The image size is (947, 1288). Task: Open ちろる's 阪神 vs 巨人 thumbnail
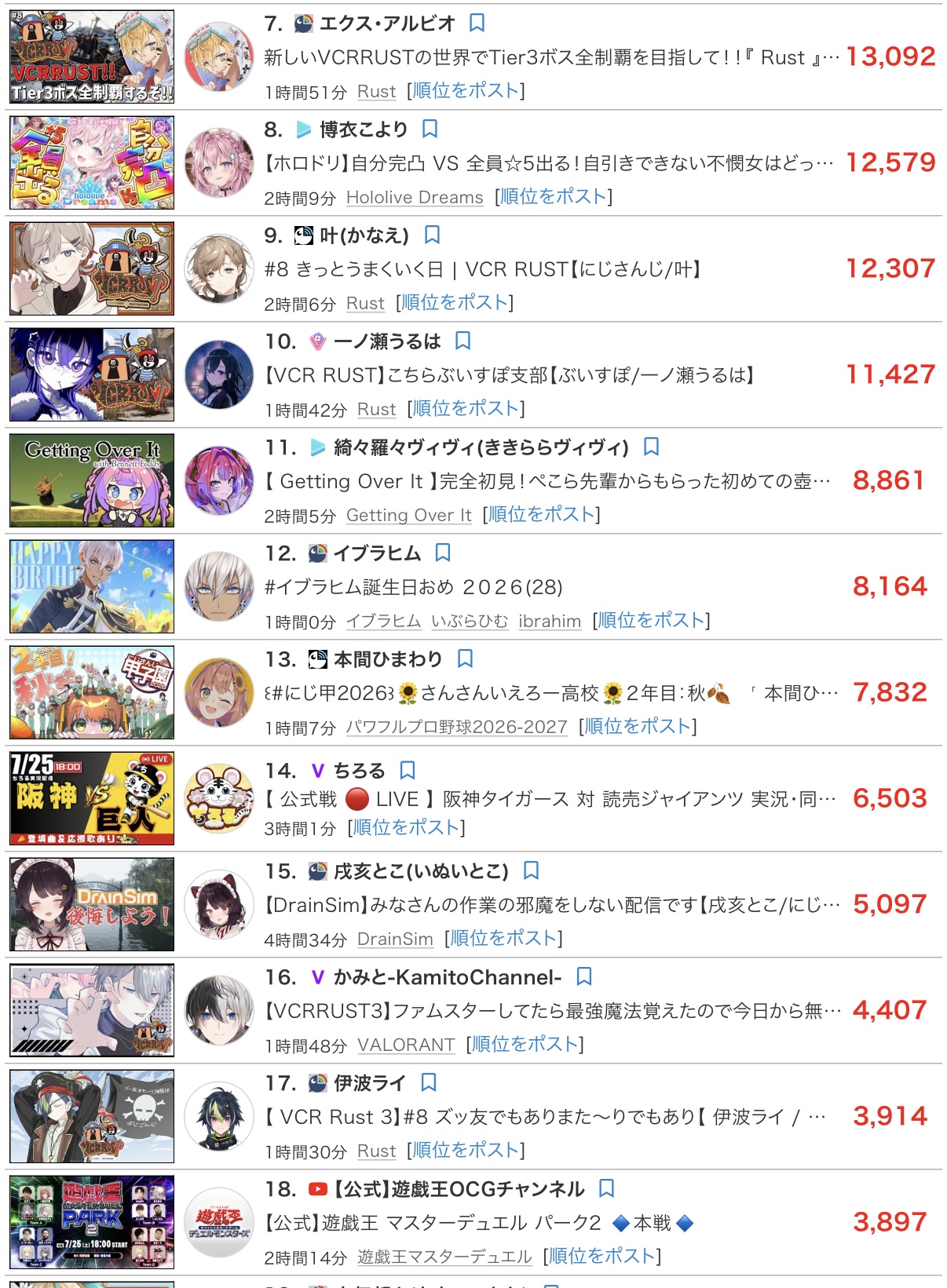click(92, 798)
